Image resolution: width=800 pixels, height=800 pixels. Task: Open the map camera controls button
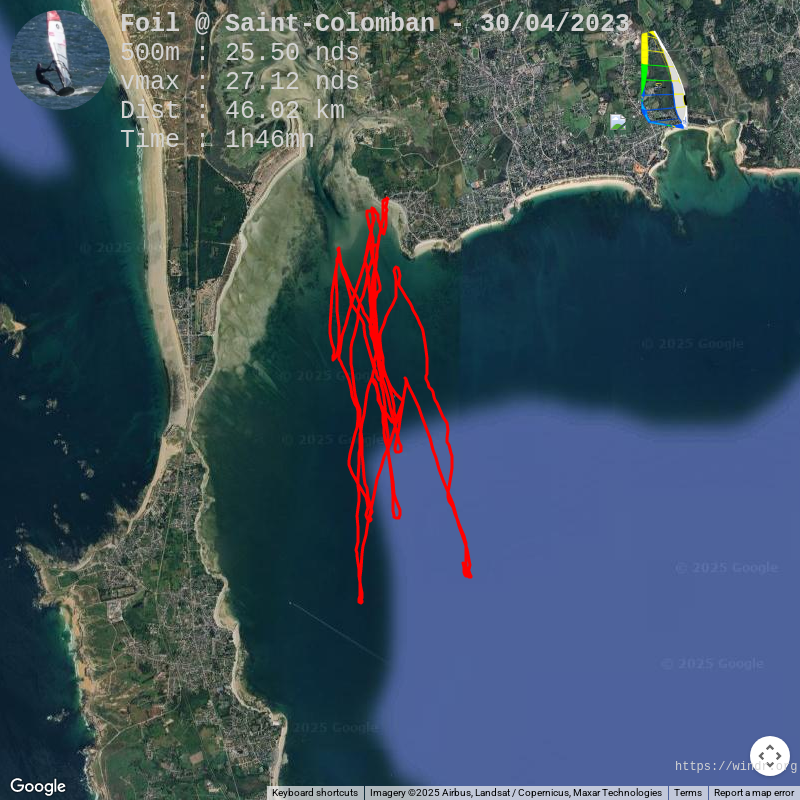769,756
